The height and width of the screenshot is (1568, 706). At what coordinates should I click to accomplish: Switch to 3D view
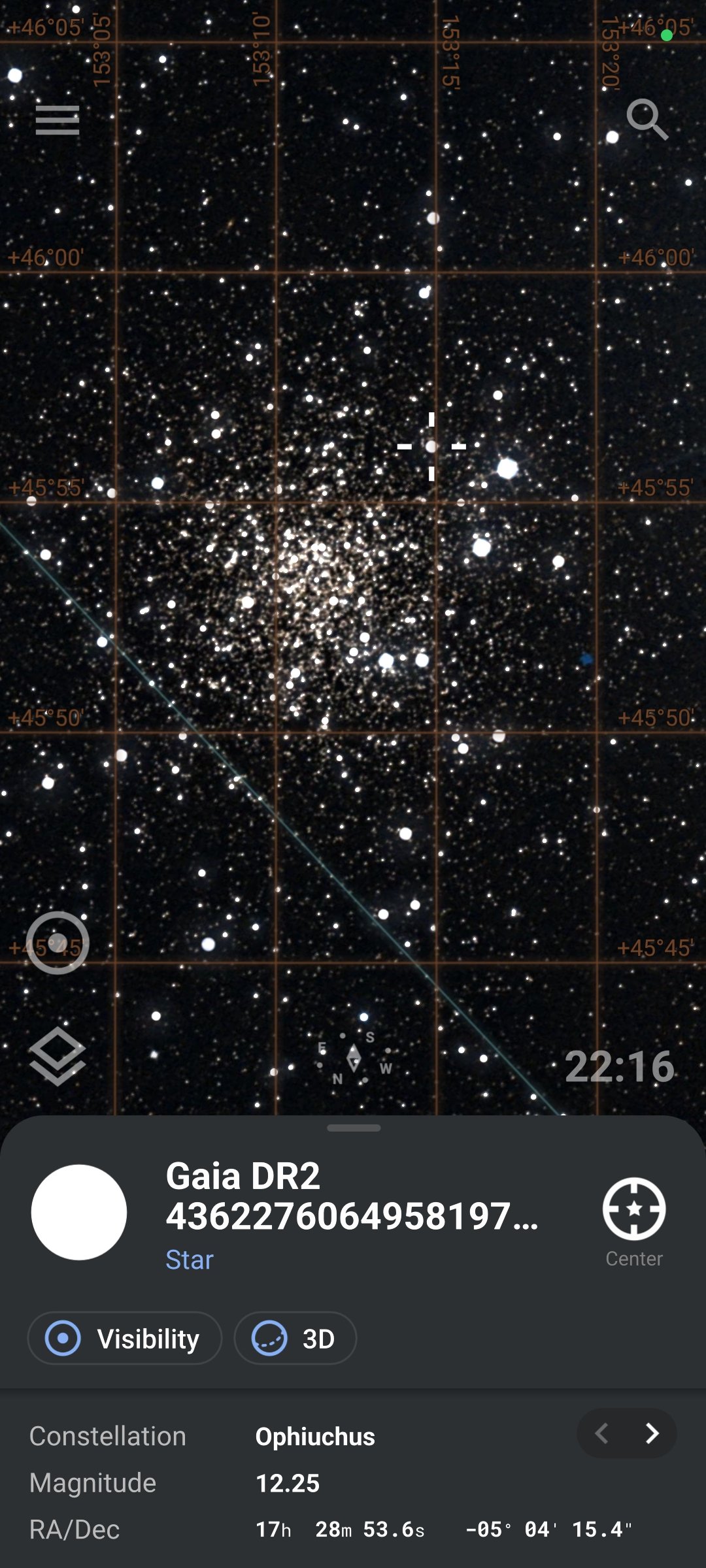coord(295,1338)
